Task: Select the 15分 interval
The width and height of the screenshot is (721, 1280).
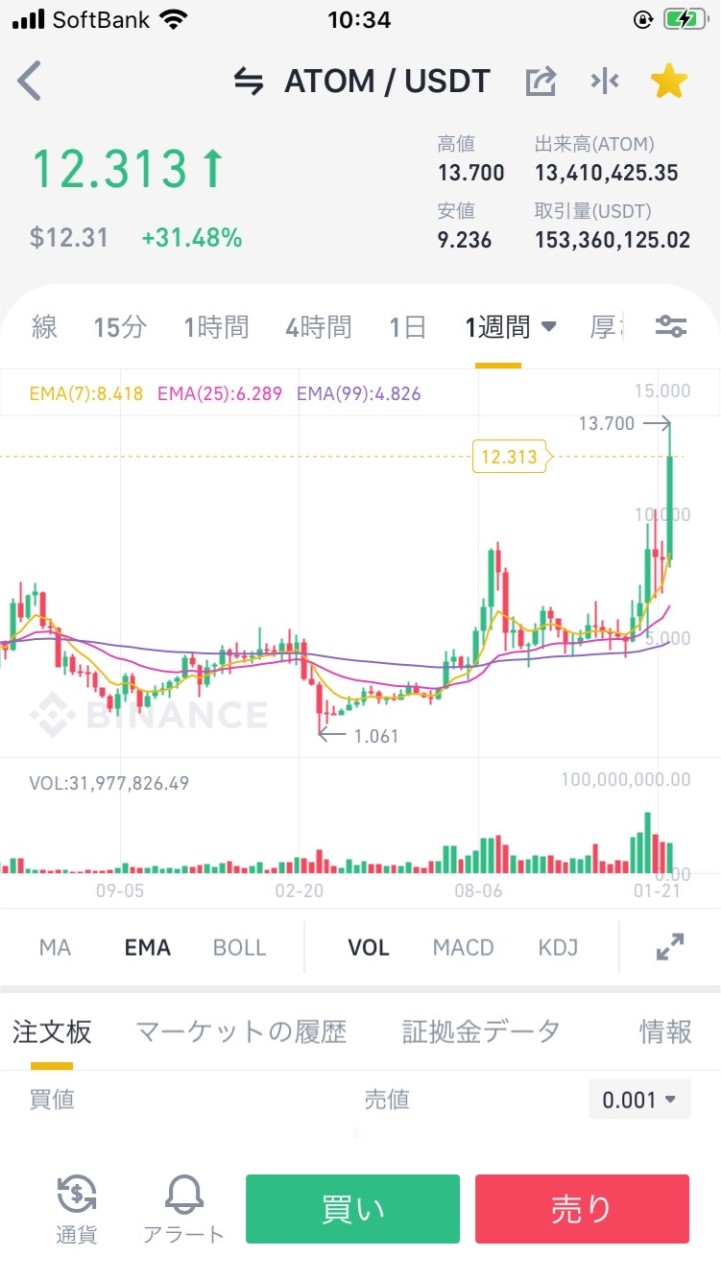Action: [120, 327]
